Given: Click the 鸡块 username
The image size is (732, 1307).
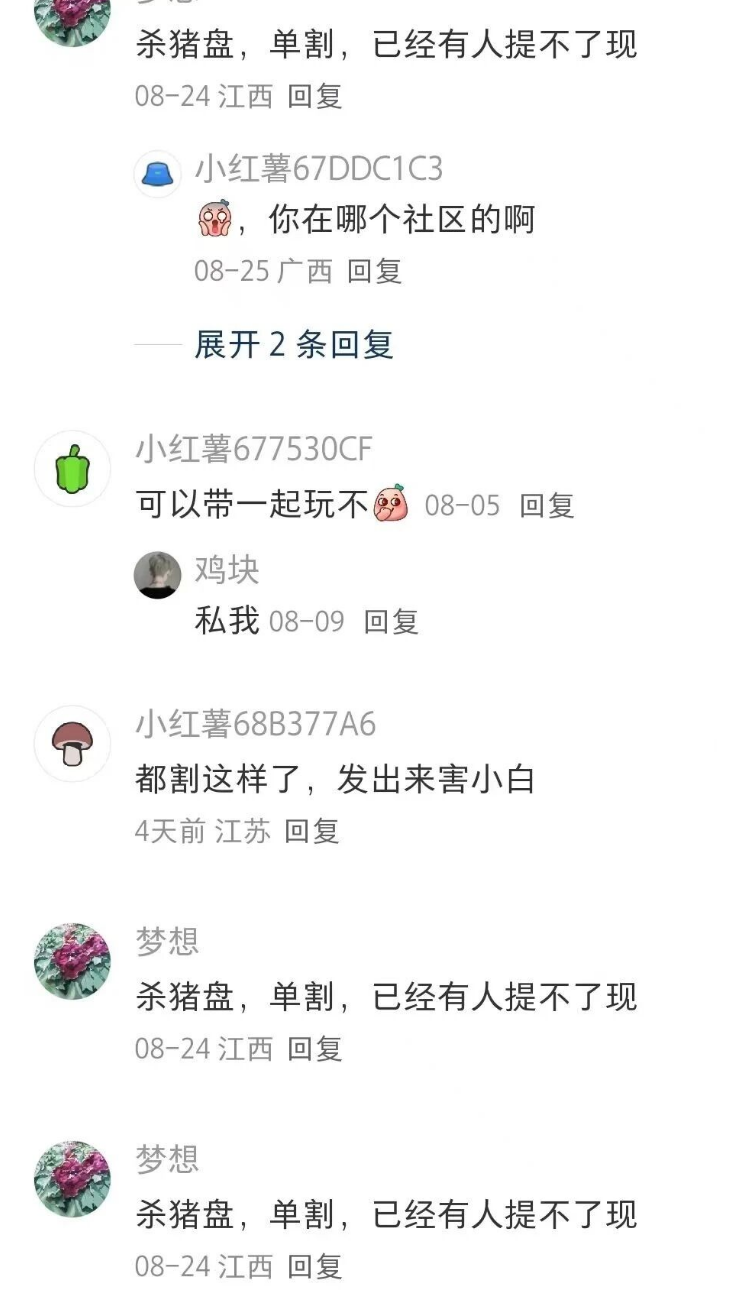Looking at the screenshot, I should click(228, 567).
